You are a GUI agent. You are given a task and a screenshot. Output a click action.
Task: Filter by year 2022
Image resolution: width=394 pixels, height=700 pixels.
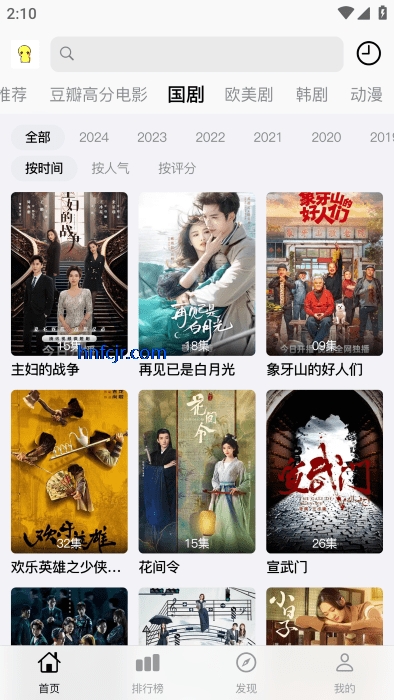[x=210, y=137]
